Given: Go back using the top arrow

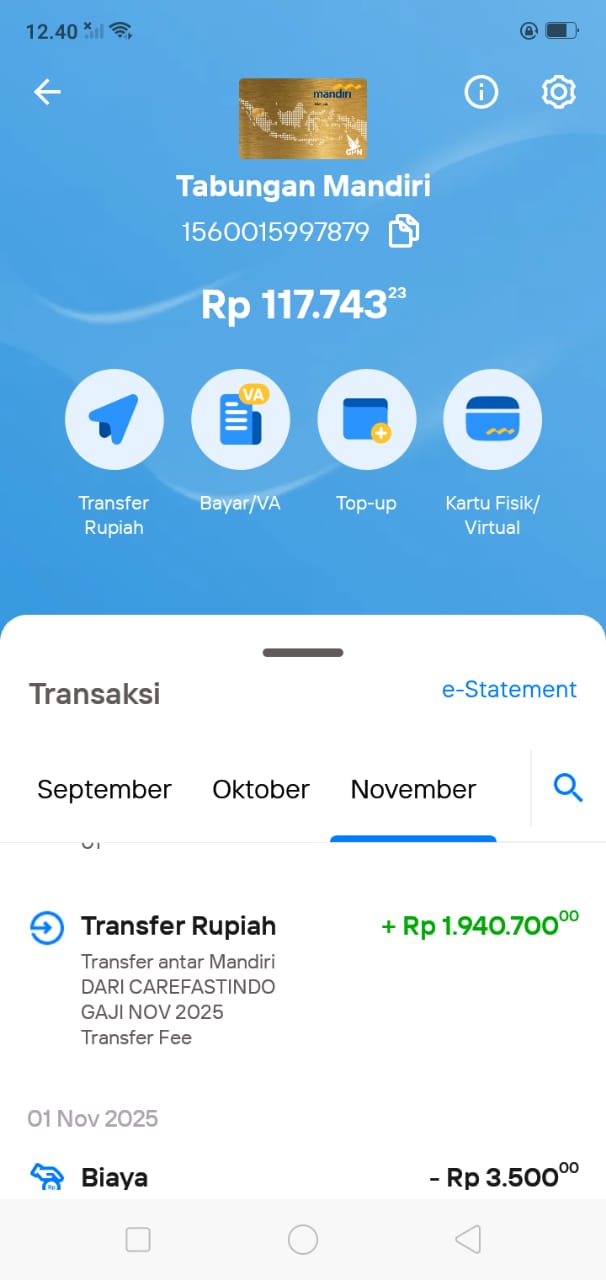Looking at the screenshot, I should 47,92.
